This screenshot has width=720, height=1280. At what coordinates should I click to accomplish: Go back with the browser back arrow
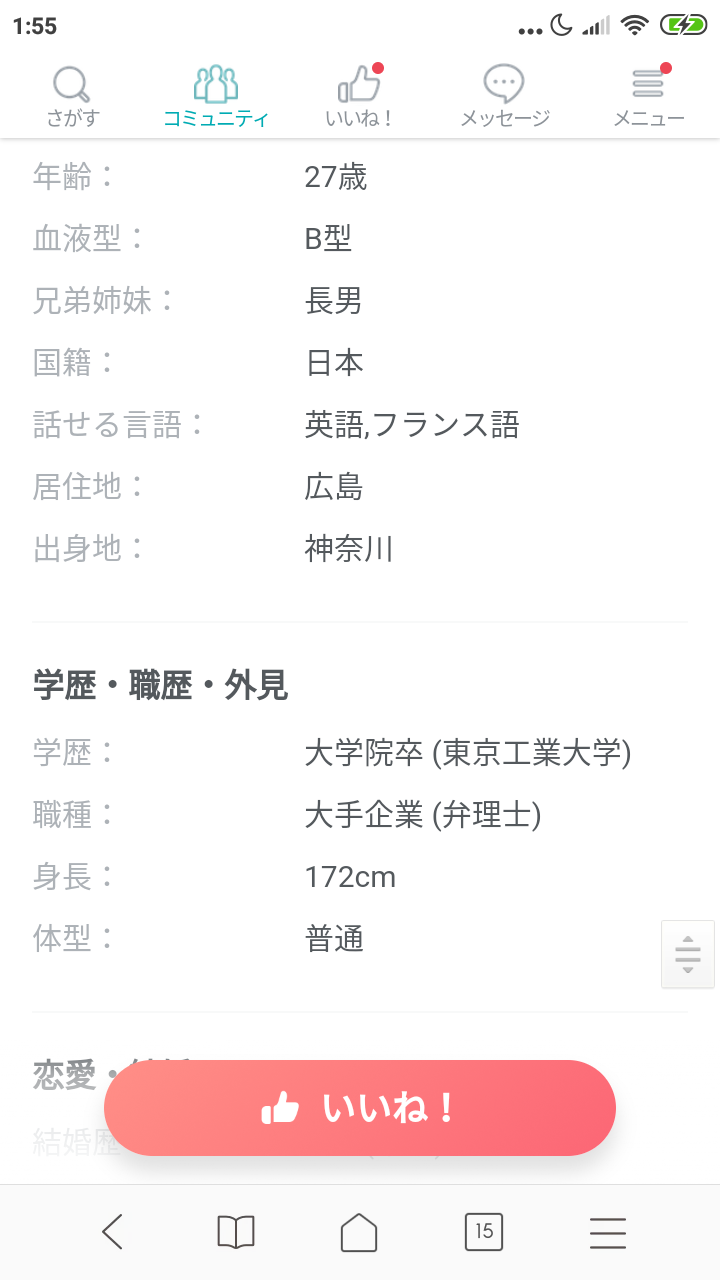tap(112, 1232)
